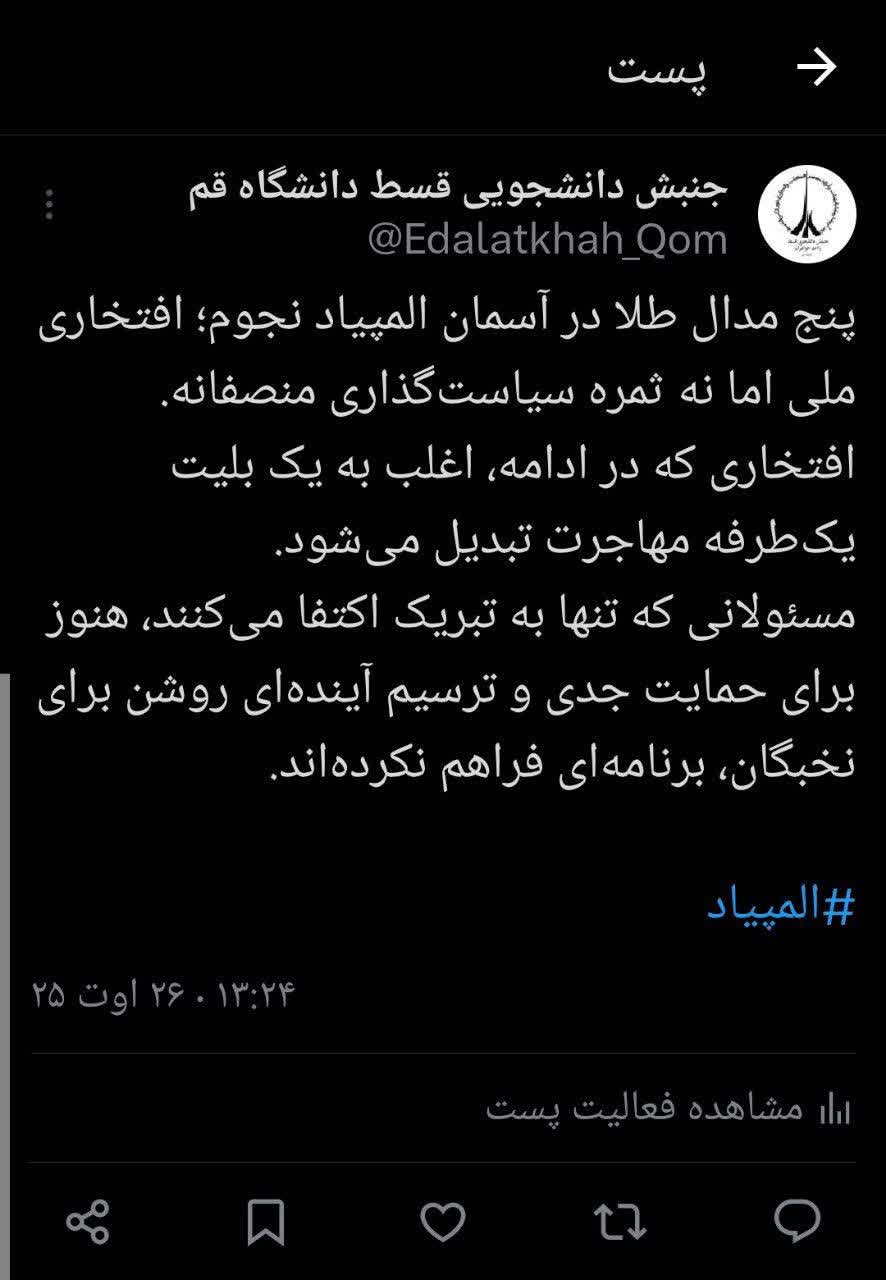Bookmark this post
886x1280 pixels.
coord(266,1221)
